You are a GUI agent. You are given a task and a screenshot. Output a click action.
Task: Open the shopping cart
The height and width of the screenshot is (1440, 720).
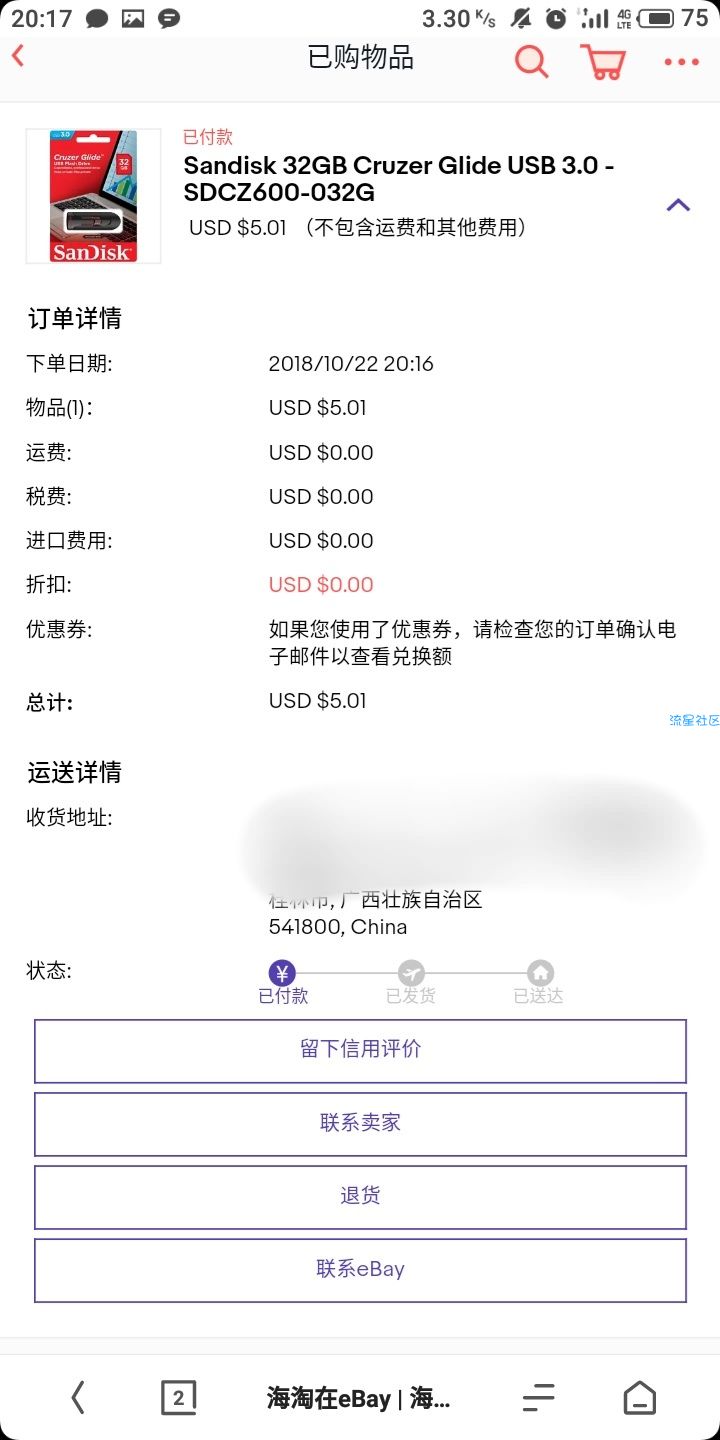tap(603, 61)
